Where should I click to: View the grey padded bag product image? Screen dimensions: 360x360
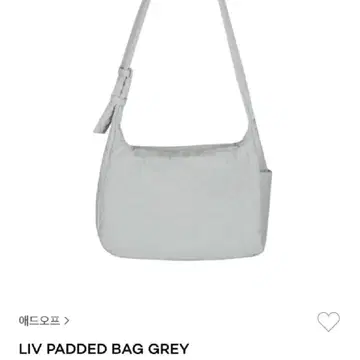(183, 130)
